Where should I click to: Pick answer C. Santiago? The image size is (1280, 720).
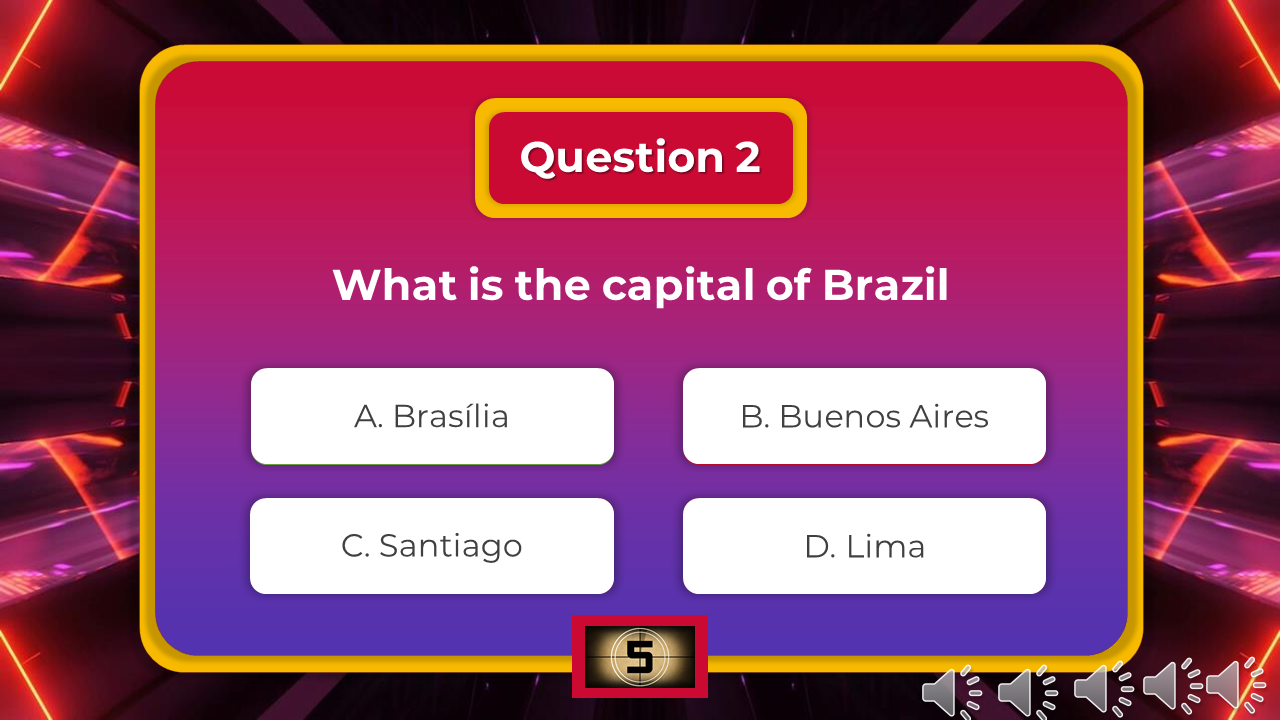click(x=432, y=546)
